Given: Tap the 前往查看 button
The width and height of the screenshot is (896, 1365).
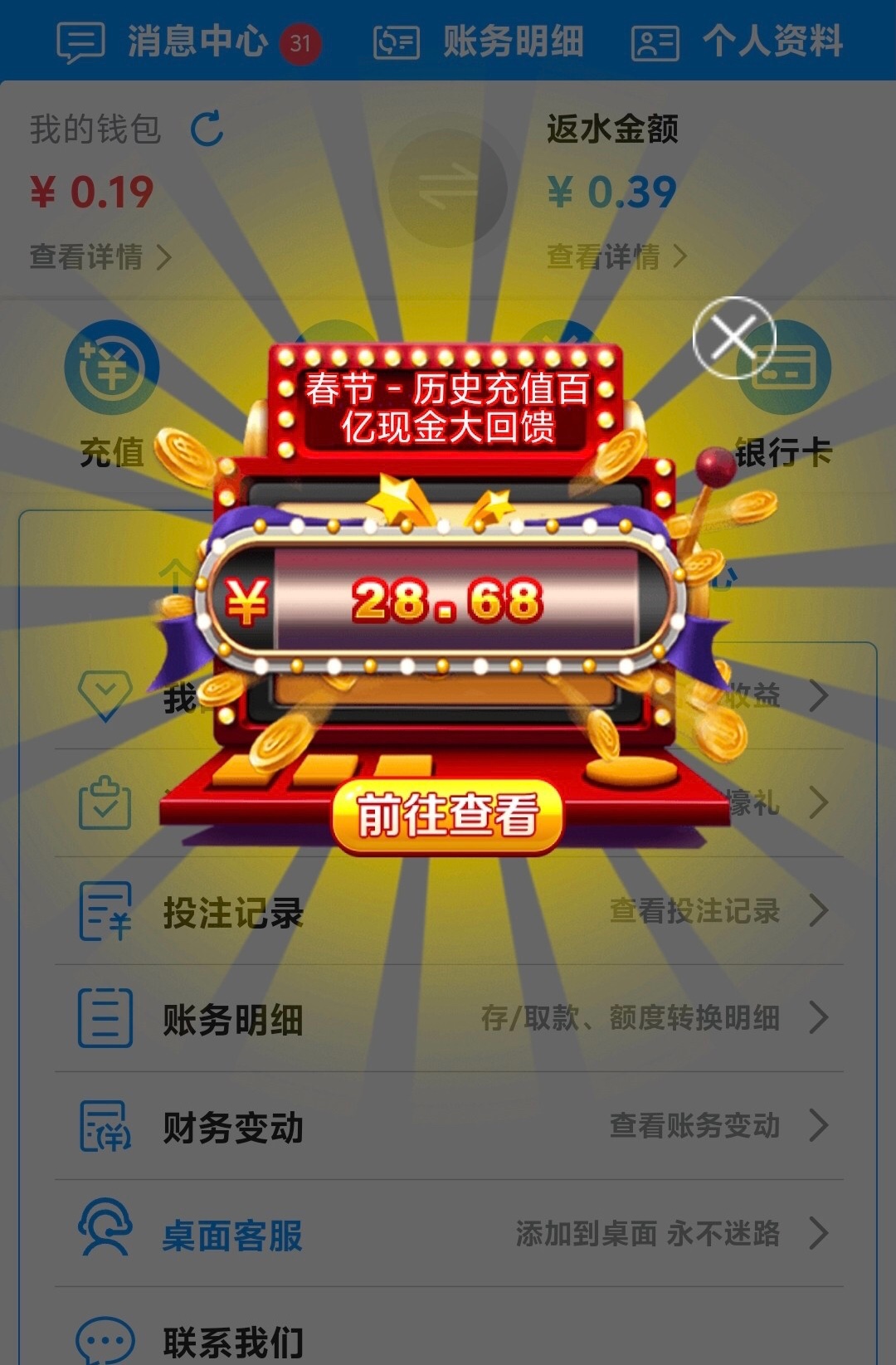Looking at the screenshot, I should (447, 815).
